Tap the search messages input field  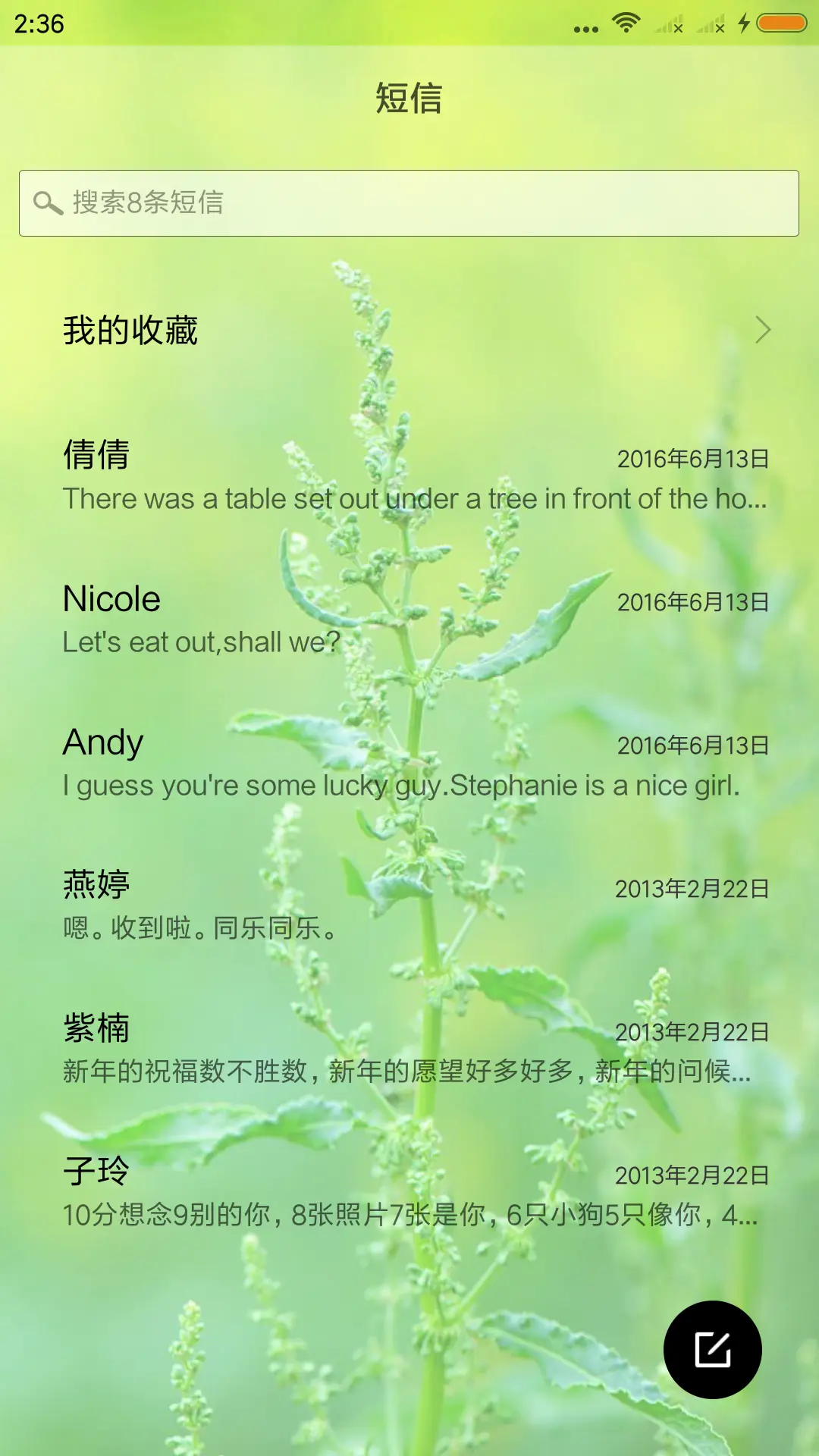(x=409, y=202)
